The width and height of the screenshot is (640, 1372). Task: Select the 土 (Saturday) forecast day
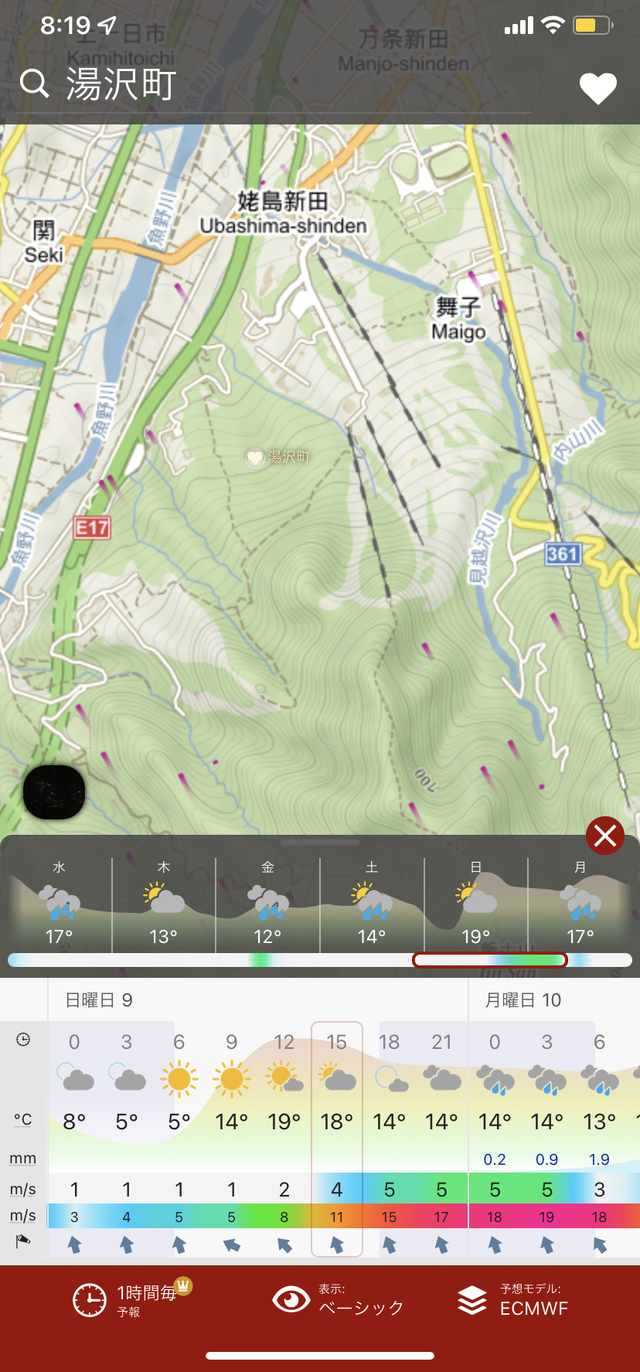[x=372, y=905]
